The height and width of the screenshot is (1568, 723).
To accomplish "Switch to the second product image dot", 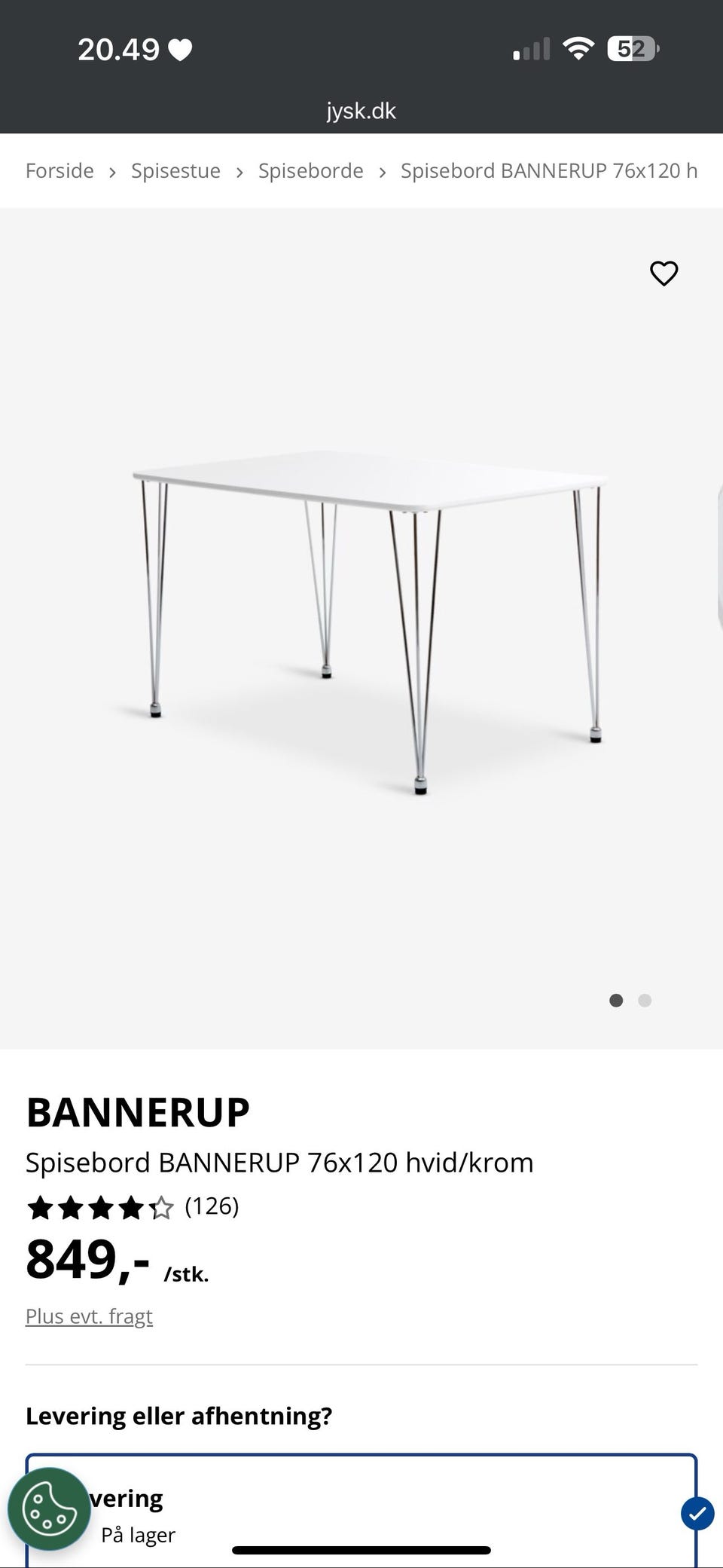I will 645,1000.
